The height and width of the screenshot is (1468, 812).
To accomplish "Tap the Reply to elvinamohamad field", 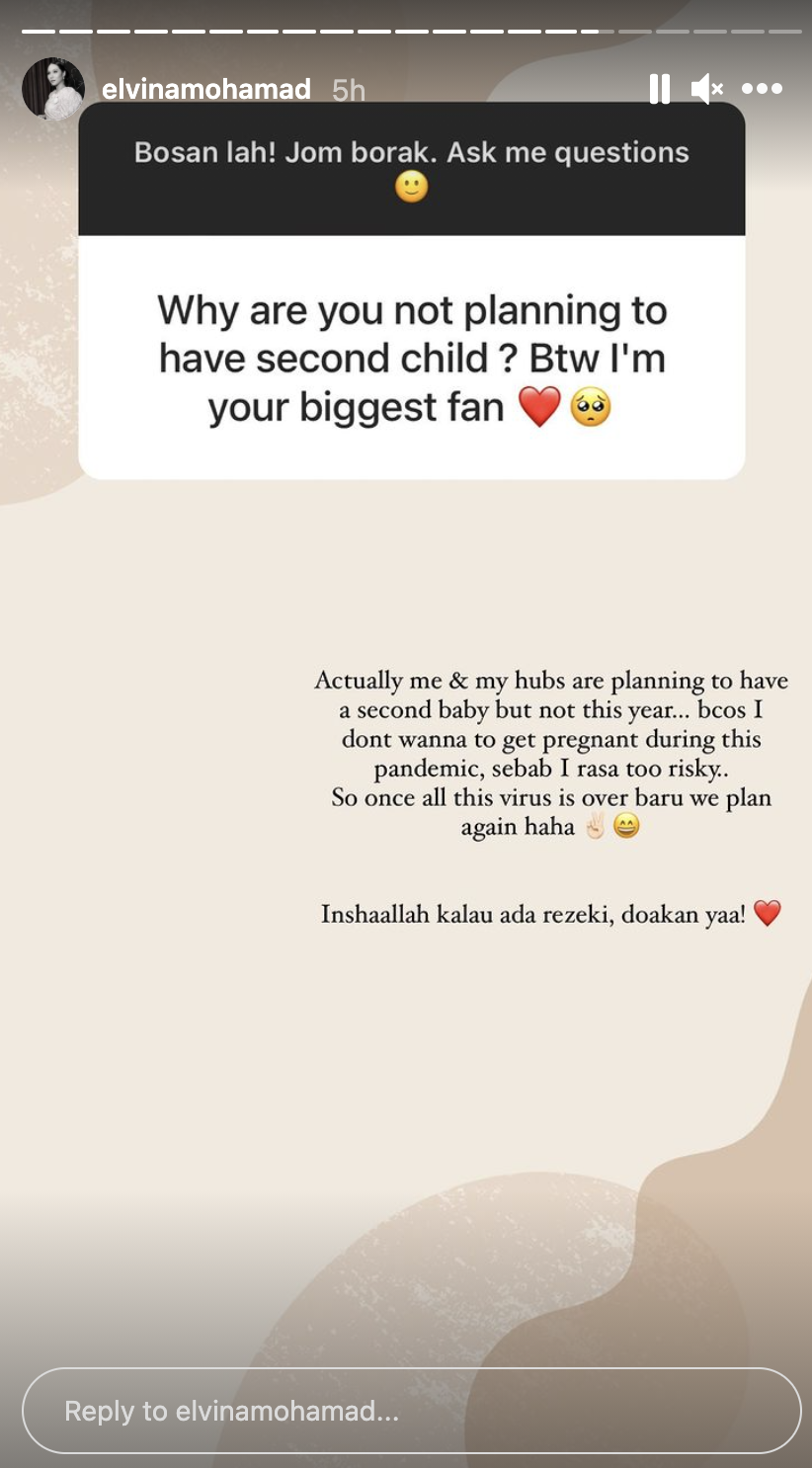I will (410, 1411).
